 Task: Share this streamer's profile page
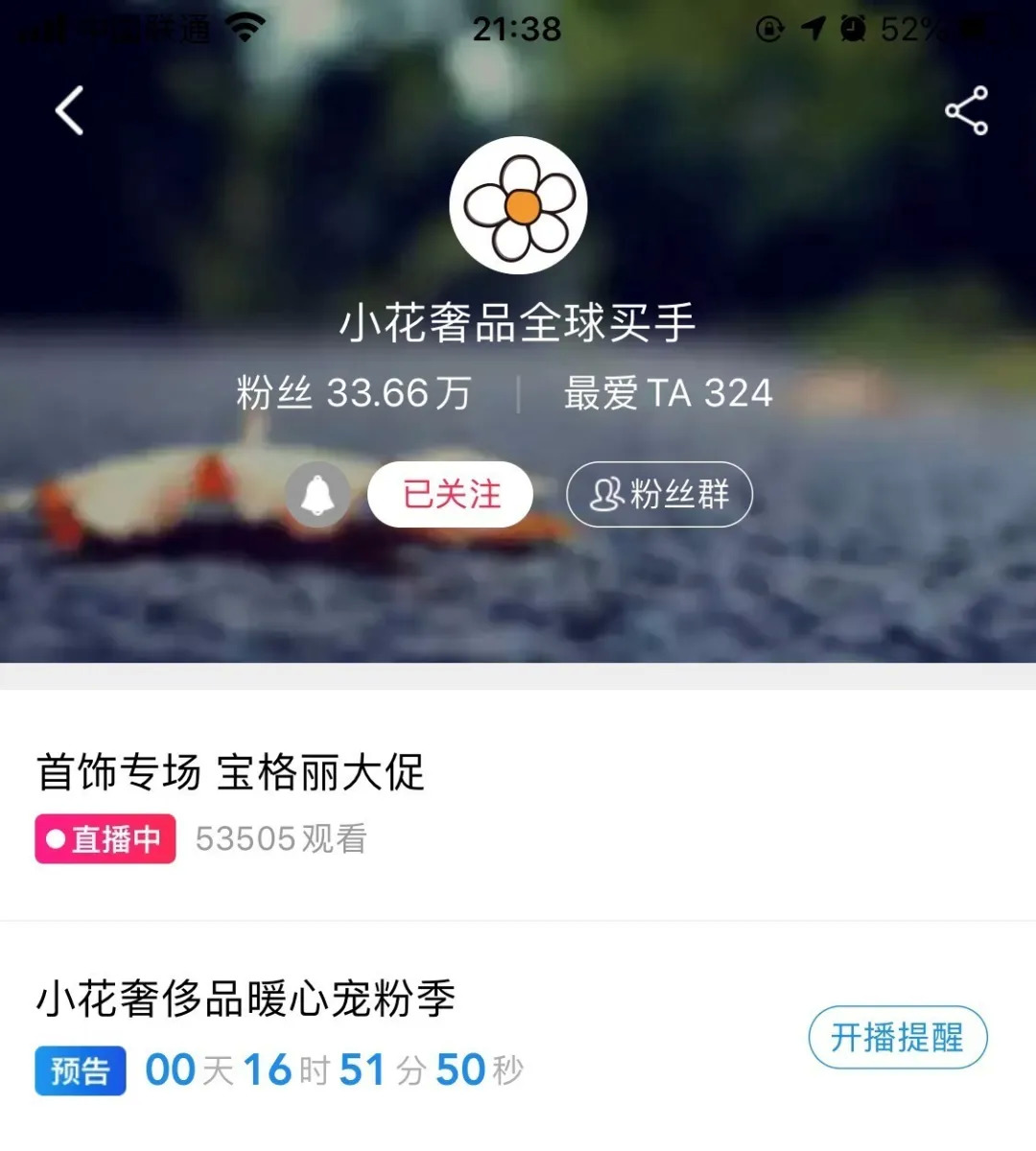point(966,110)
